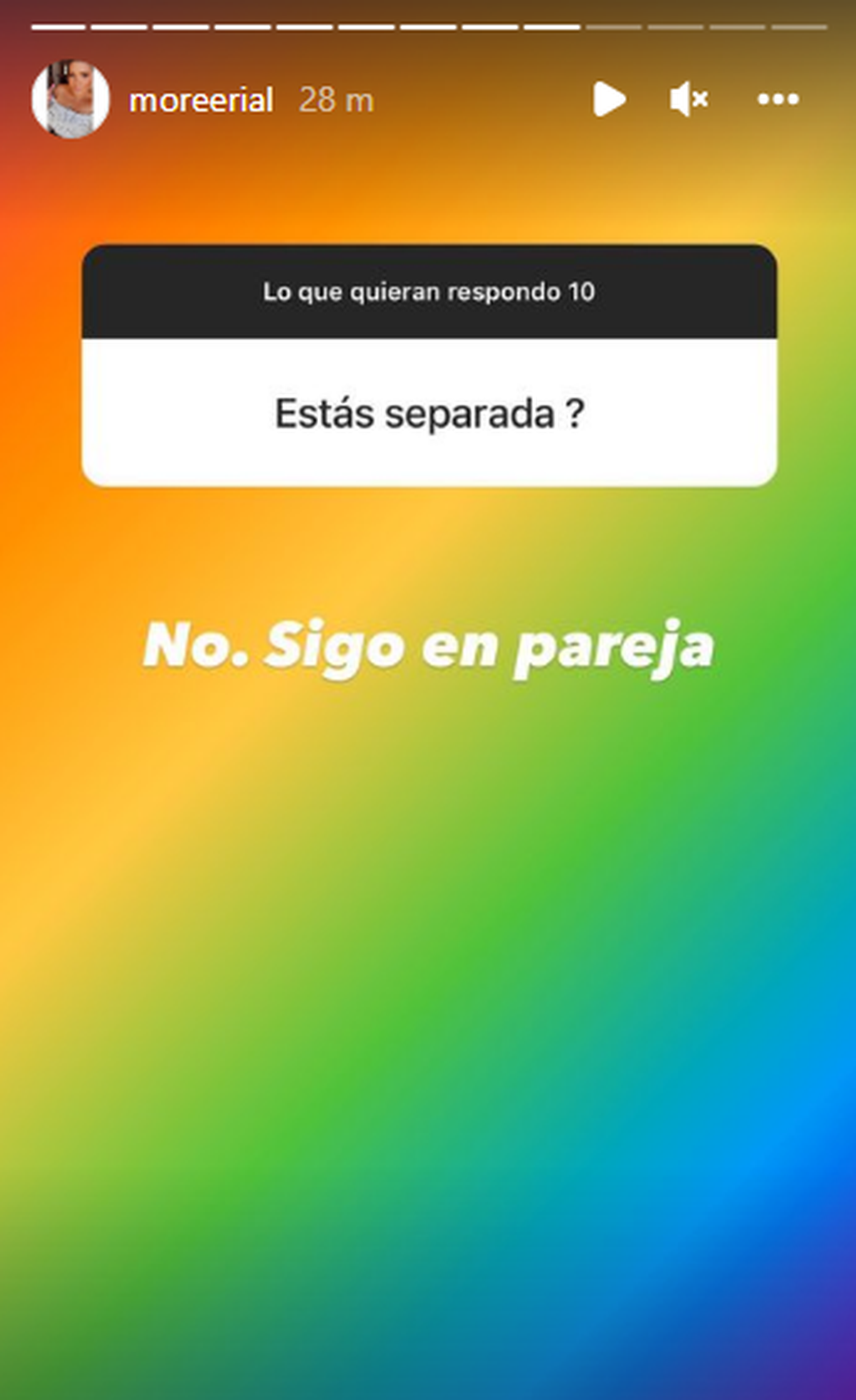Screen dimensions: 856x1400
Task: Mute the story audio with the speaker icon
Action: 689,100
